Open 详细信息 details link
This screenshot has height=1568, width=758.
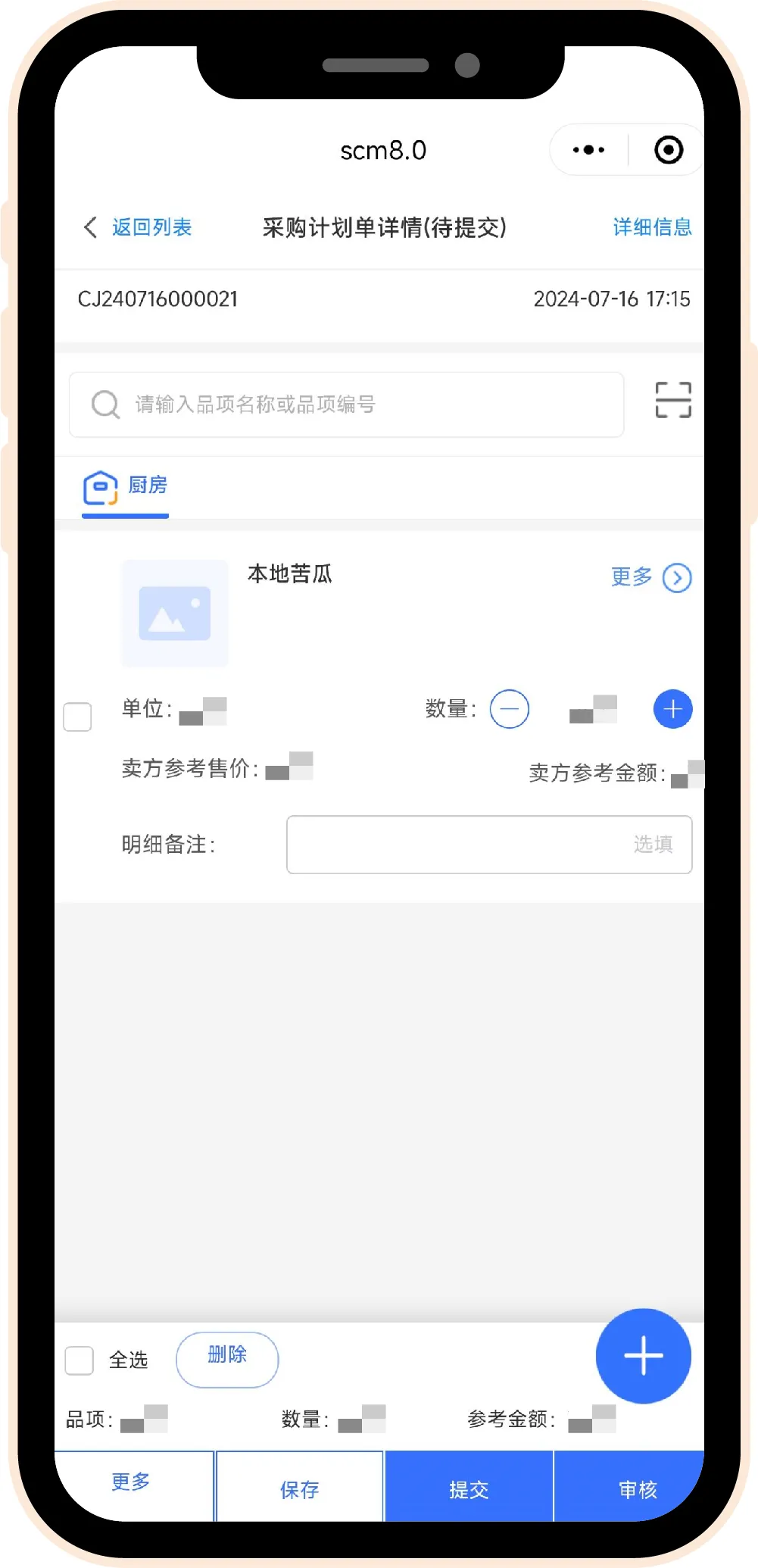[x=652, y=227]
